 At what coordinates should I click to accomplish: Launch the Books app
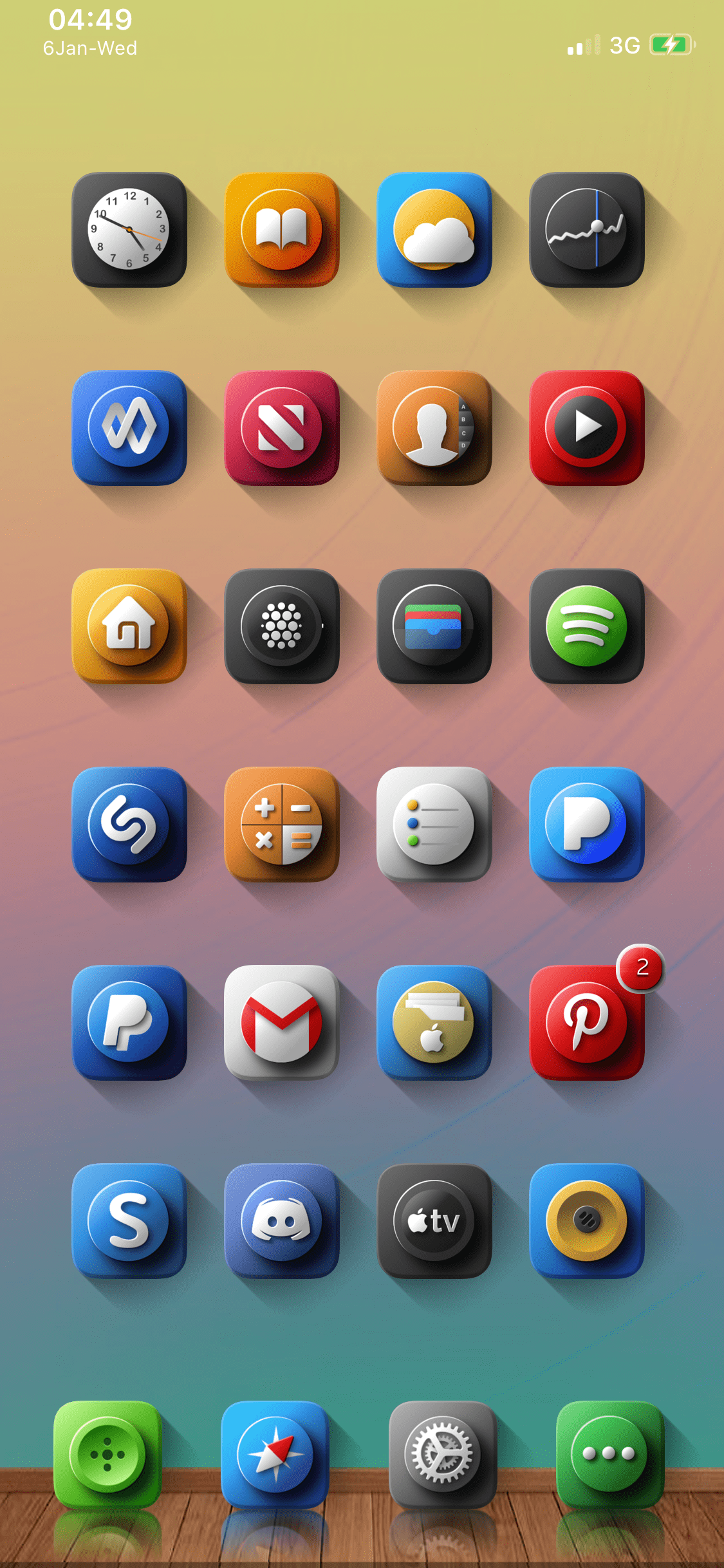click(281, 230)
